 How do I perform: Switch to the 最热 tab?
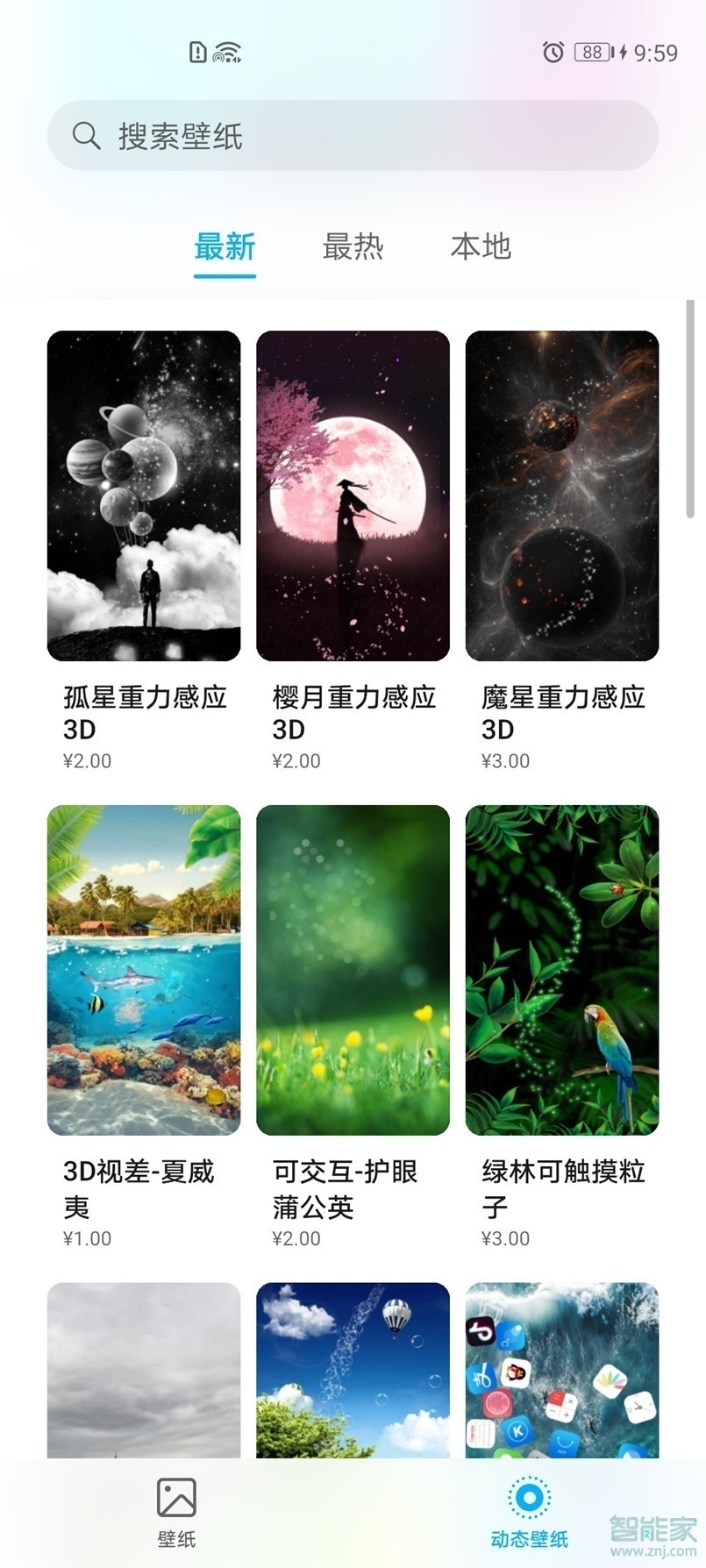[x=353, y=248]
